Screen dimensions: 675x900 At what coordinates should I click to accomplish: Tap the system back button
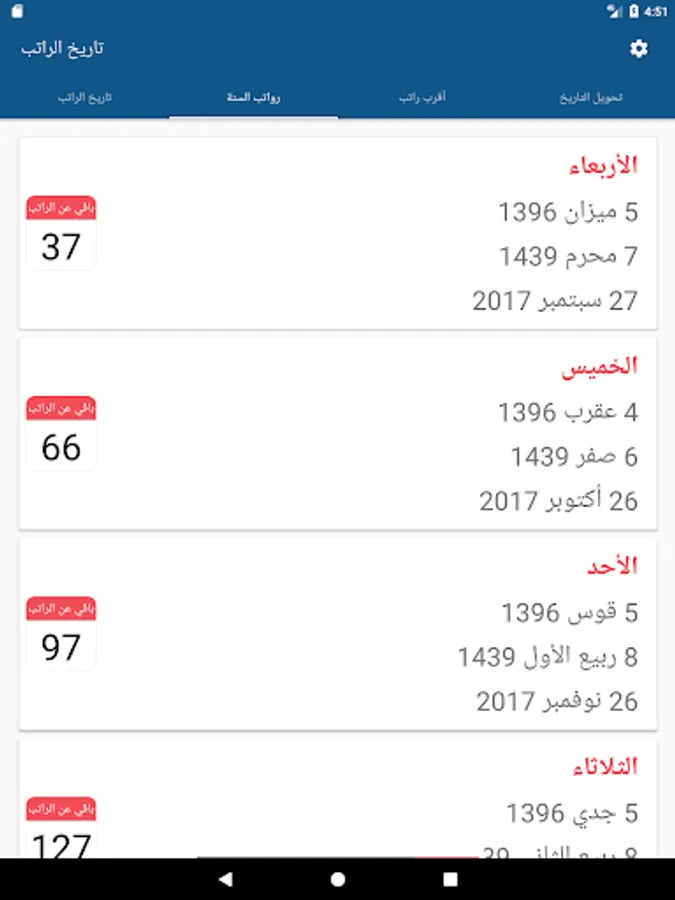225,879
